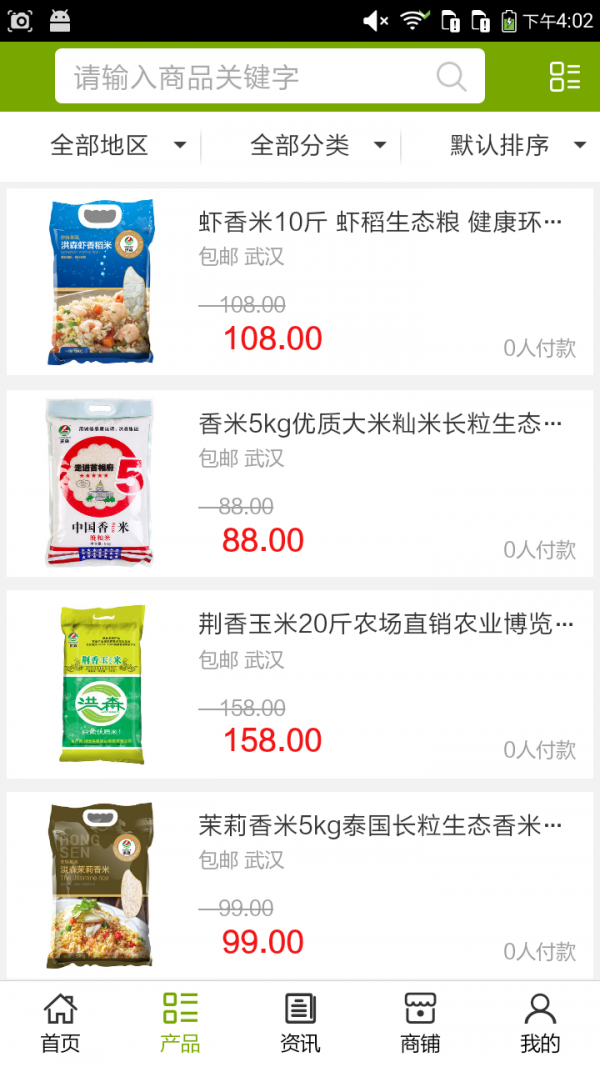This screenshot has height=1067, width=600.
Task: Switch the list layout view icon
Action: pyautogui.click(x=564, y=77)
